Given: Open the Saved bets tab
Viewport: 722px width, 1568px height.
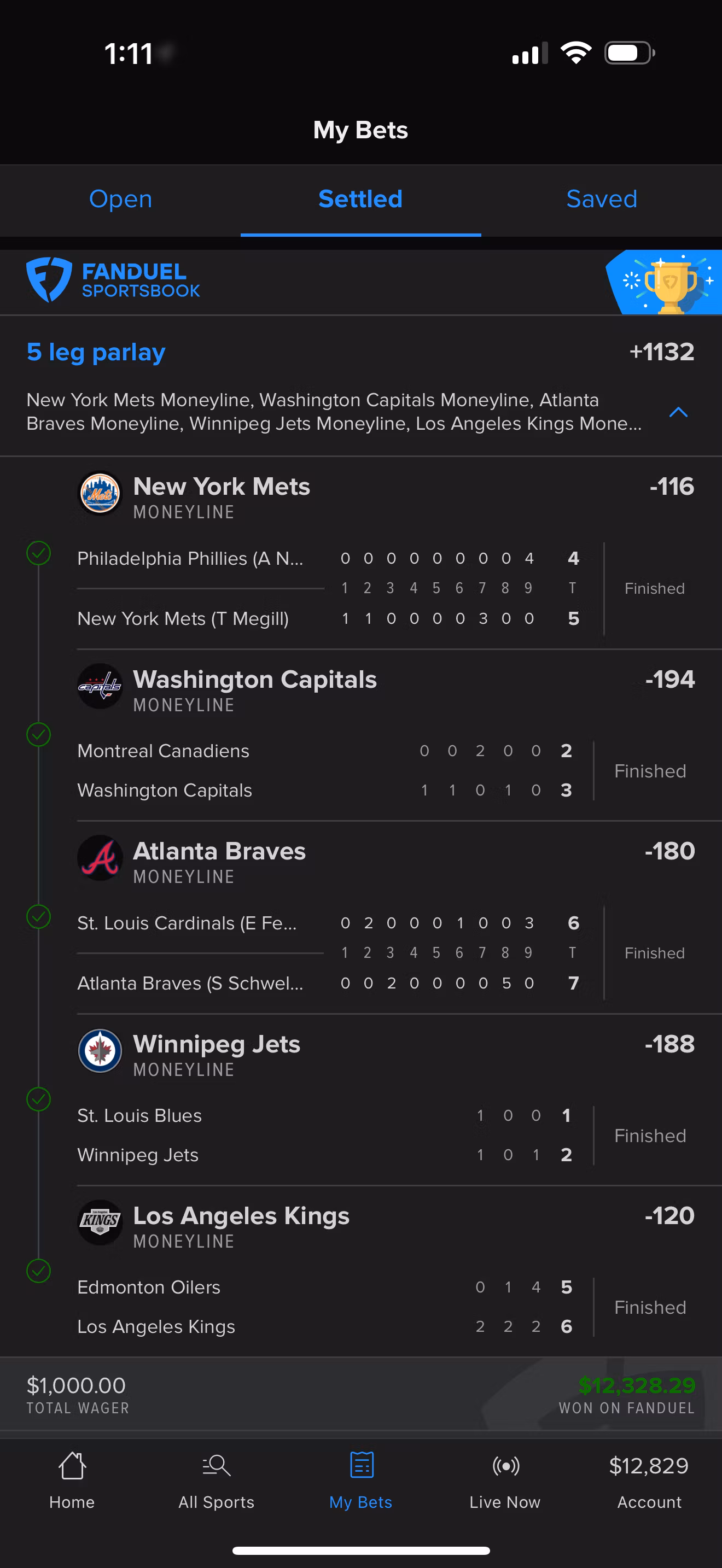Looking at the screenshot, I should coord(602,199).
